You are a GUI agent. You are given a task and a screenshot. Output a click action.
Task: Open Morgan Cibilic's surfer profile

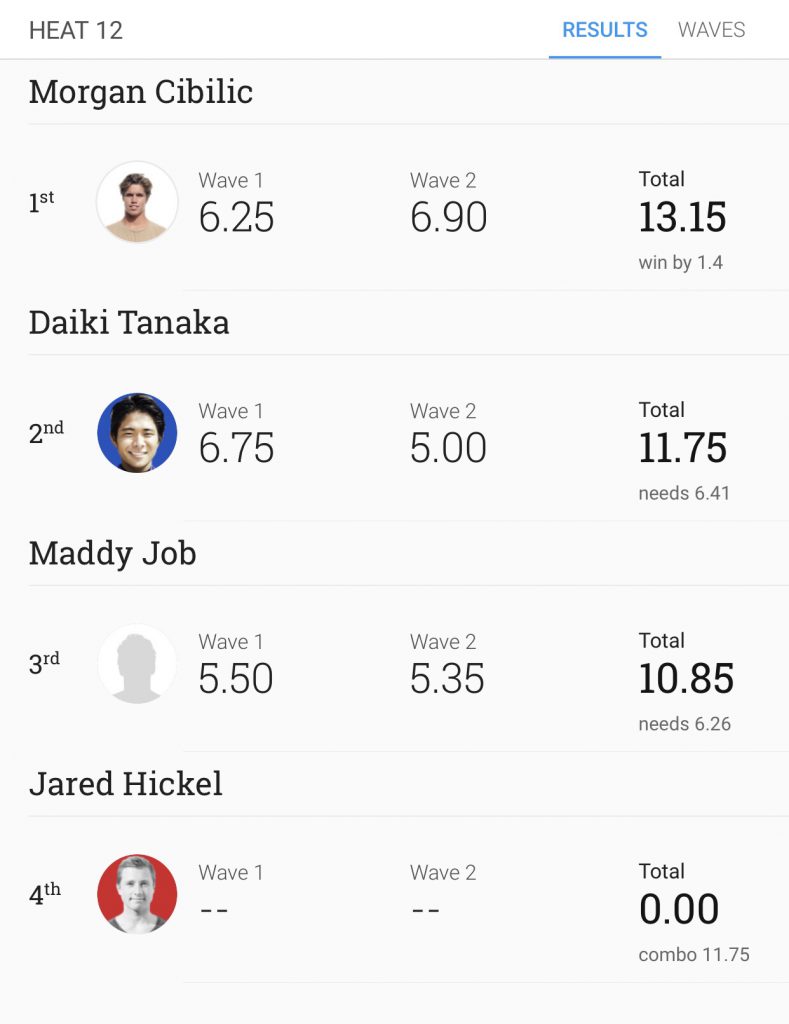point(137,202)
